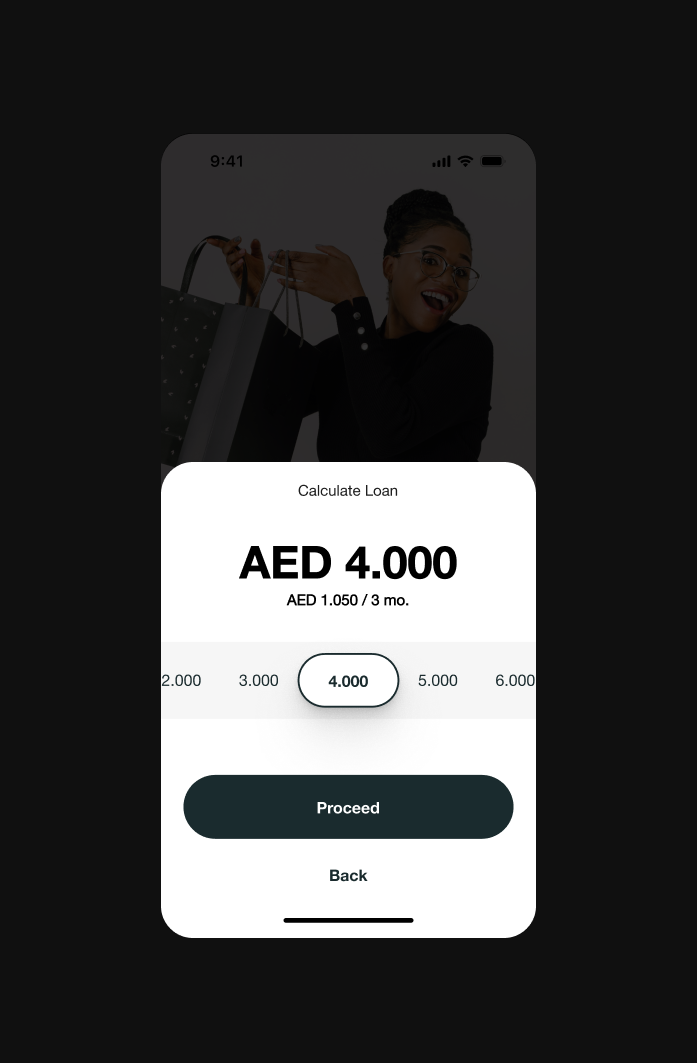
Task: Proceed with the calculated loan
Action: (348, 807)
